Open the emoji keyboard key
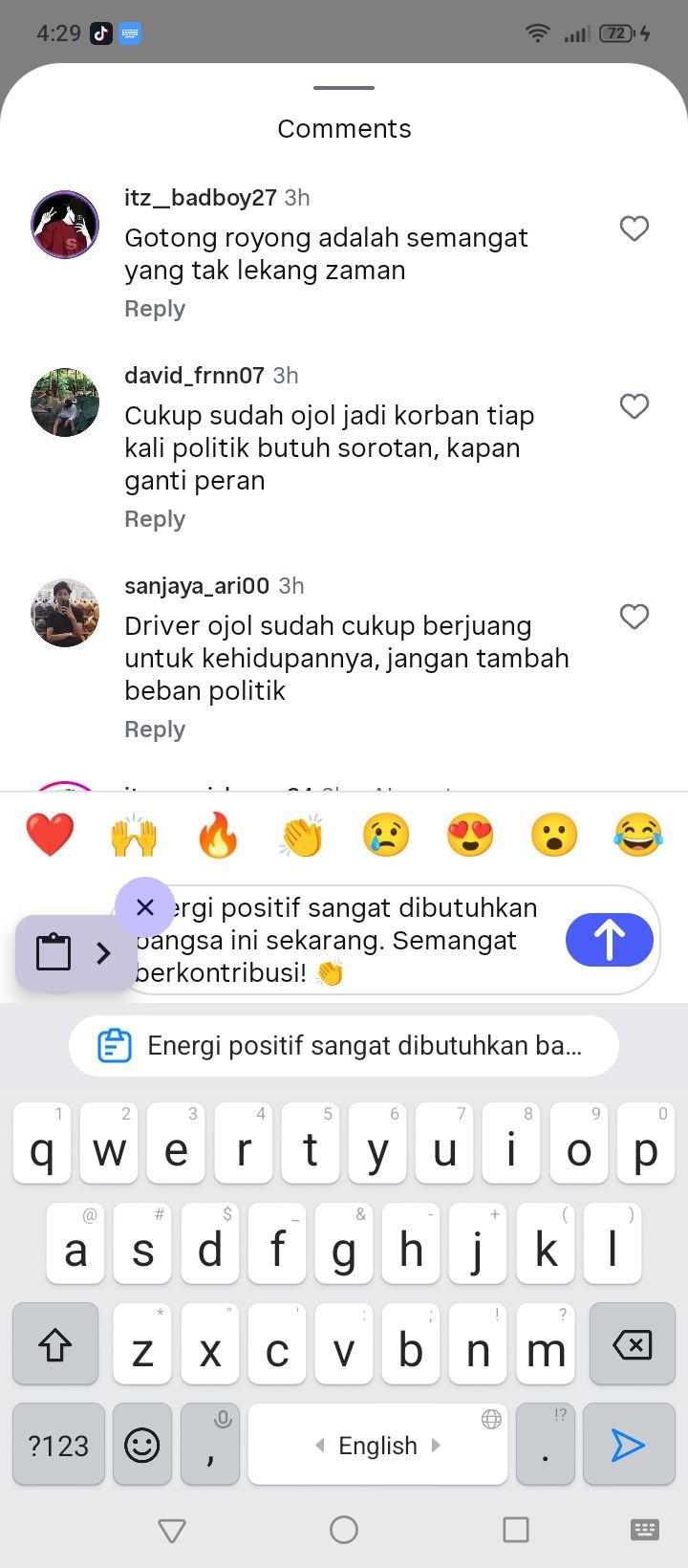 (142, 1445)
